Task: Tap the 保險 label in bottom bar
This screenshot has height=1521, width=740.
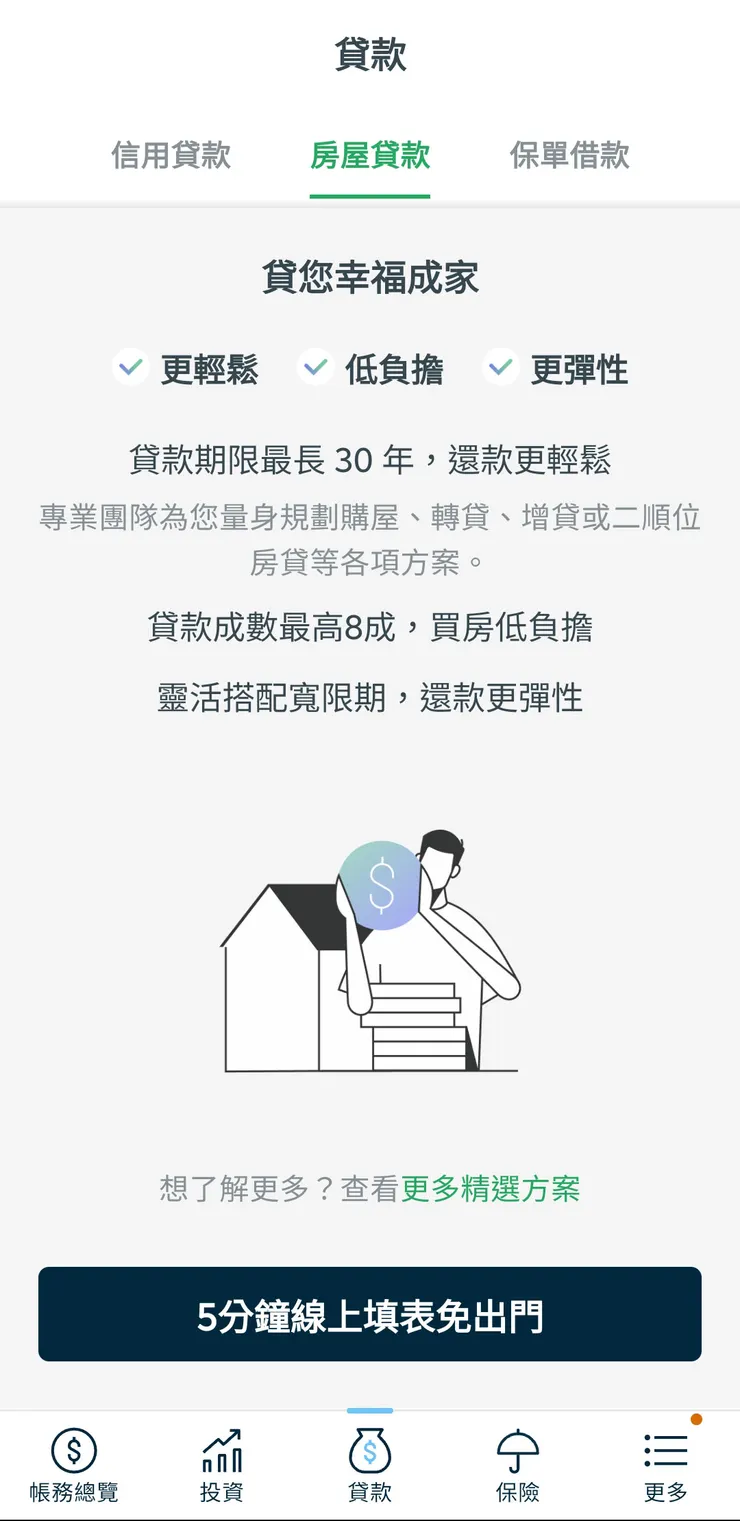Action: click(518, 1494)
